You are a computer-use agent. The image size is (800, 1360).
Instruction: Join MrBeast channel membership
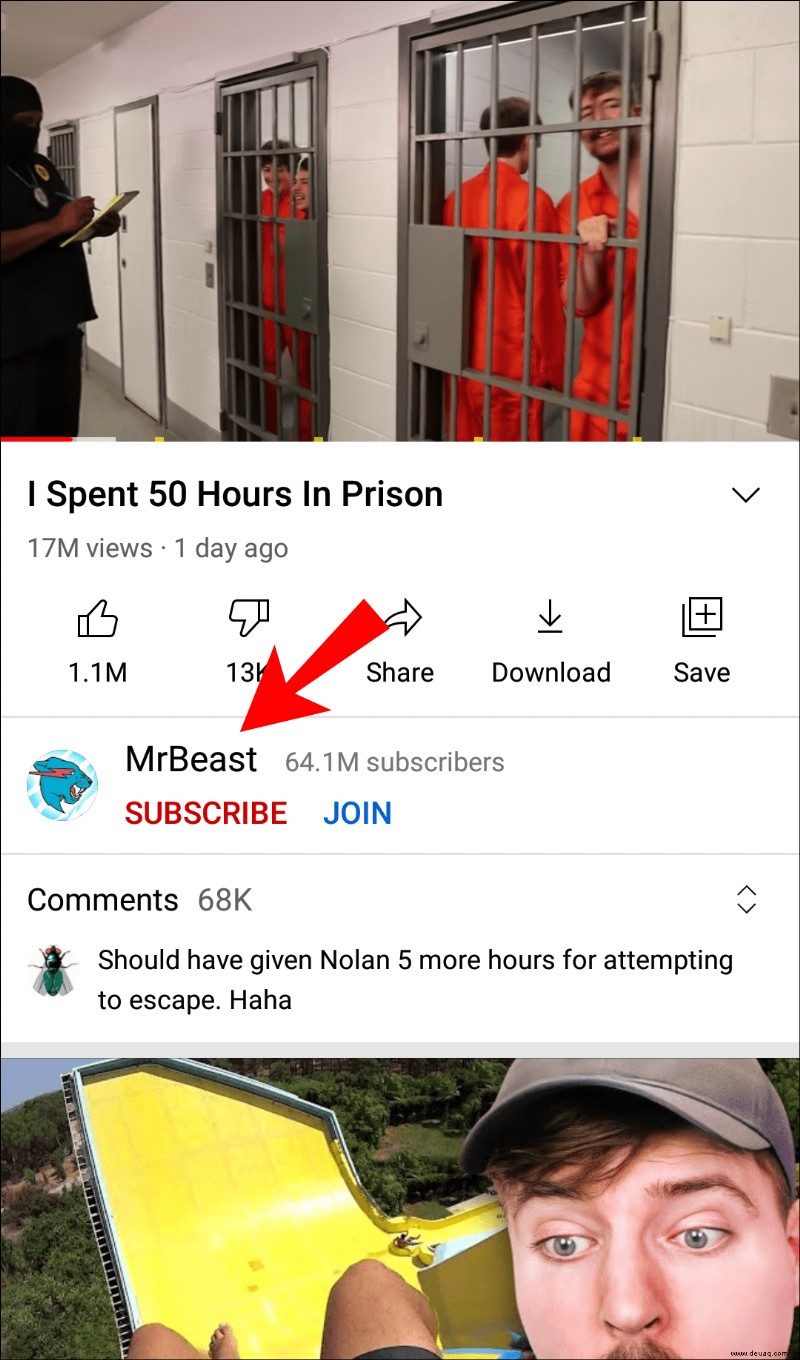pos(357,813)
